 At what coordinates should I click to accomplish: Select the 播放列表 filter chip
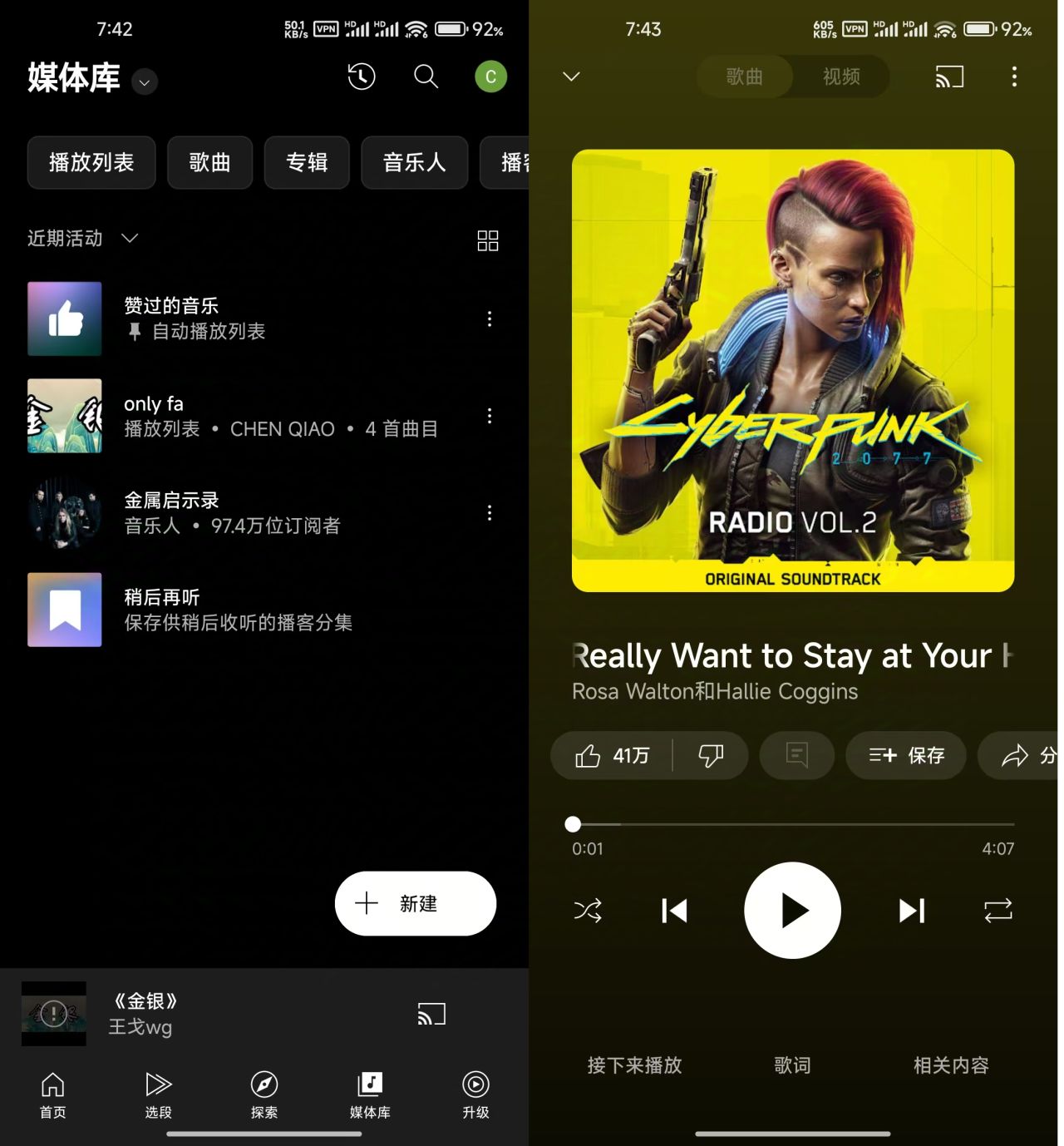tap(91, 162)
